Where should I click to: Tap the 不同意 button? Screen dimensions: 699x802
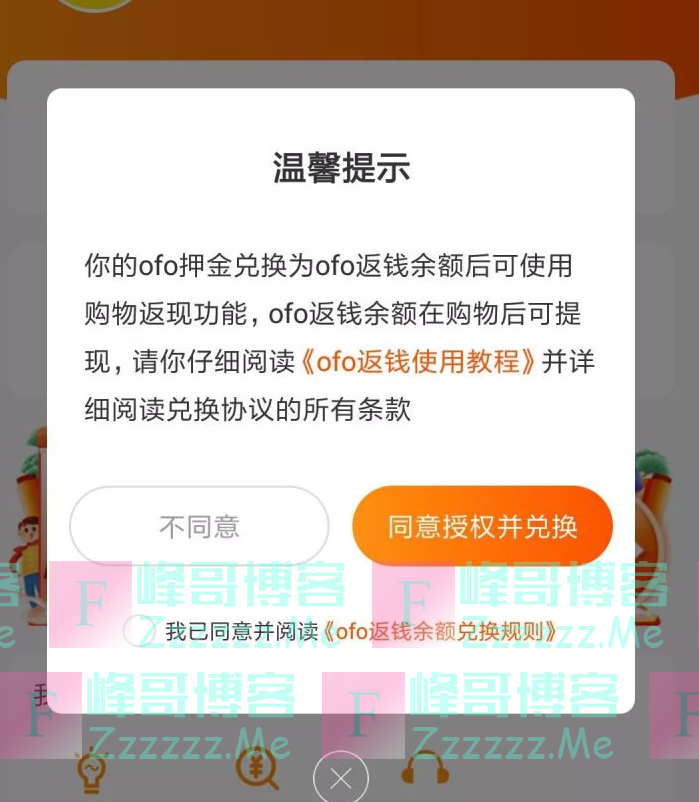pos(199,526)
